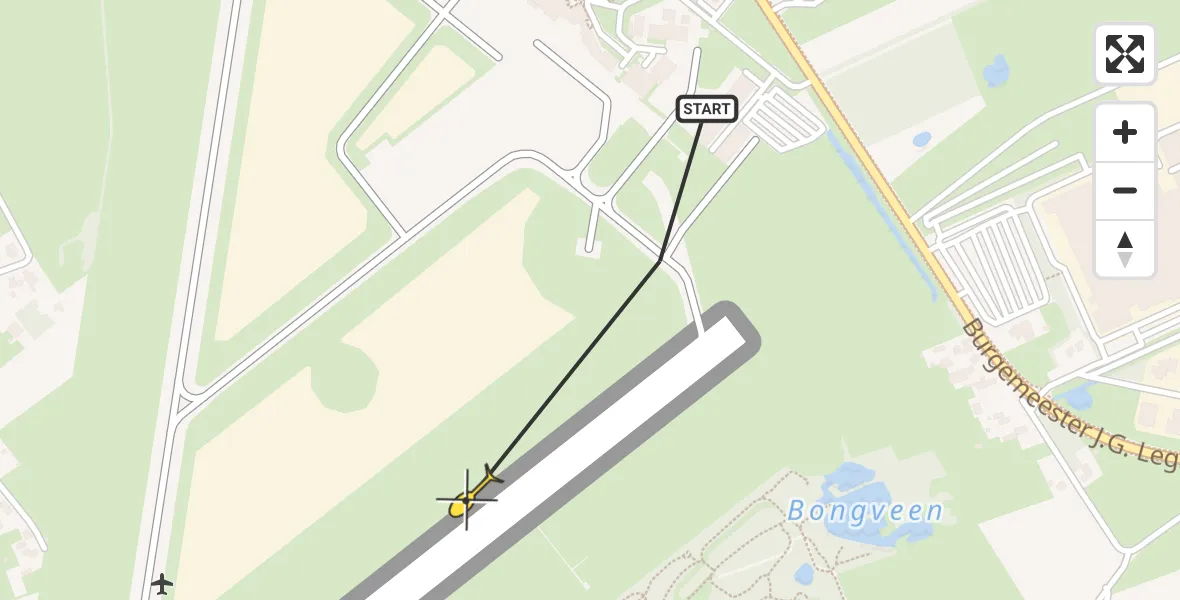Enter fullscreen map view
Image resolution: width=1180 pixels, height=600 pixels.
tap(1125, 54)
